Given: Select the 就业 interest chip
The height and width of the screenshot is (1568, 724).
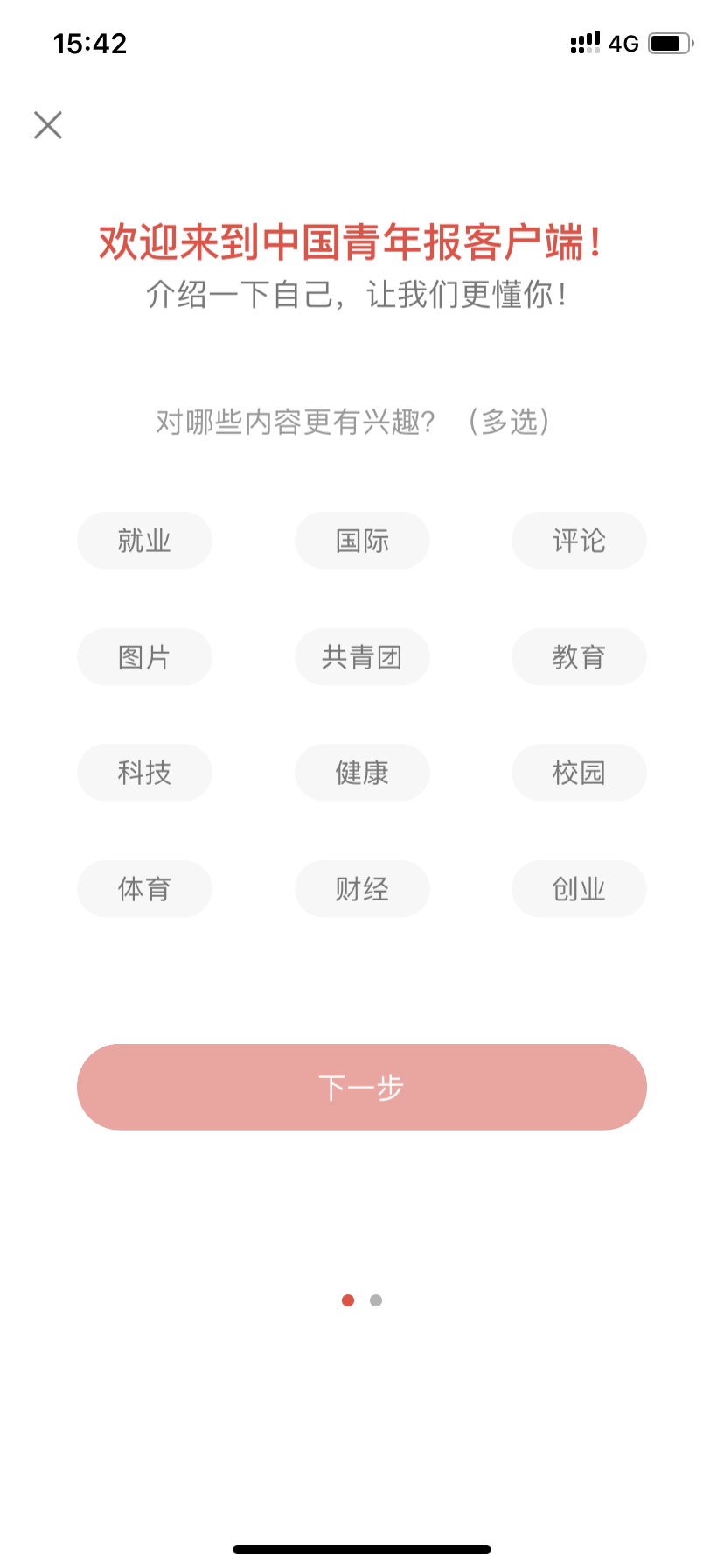Looking at the screenshot, I should (144, 541).
